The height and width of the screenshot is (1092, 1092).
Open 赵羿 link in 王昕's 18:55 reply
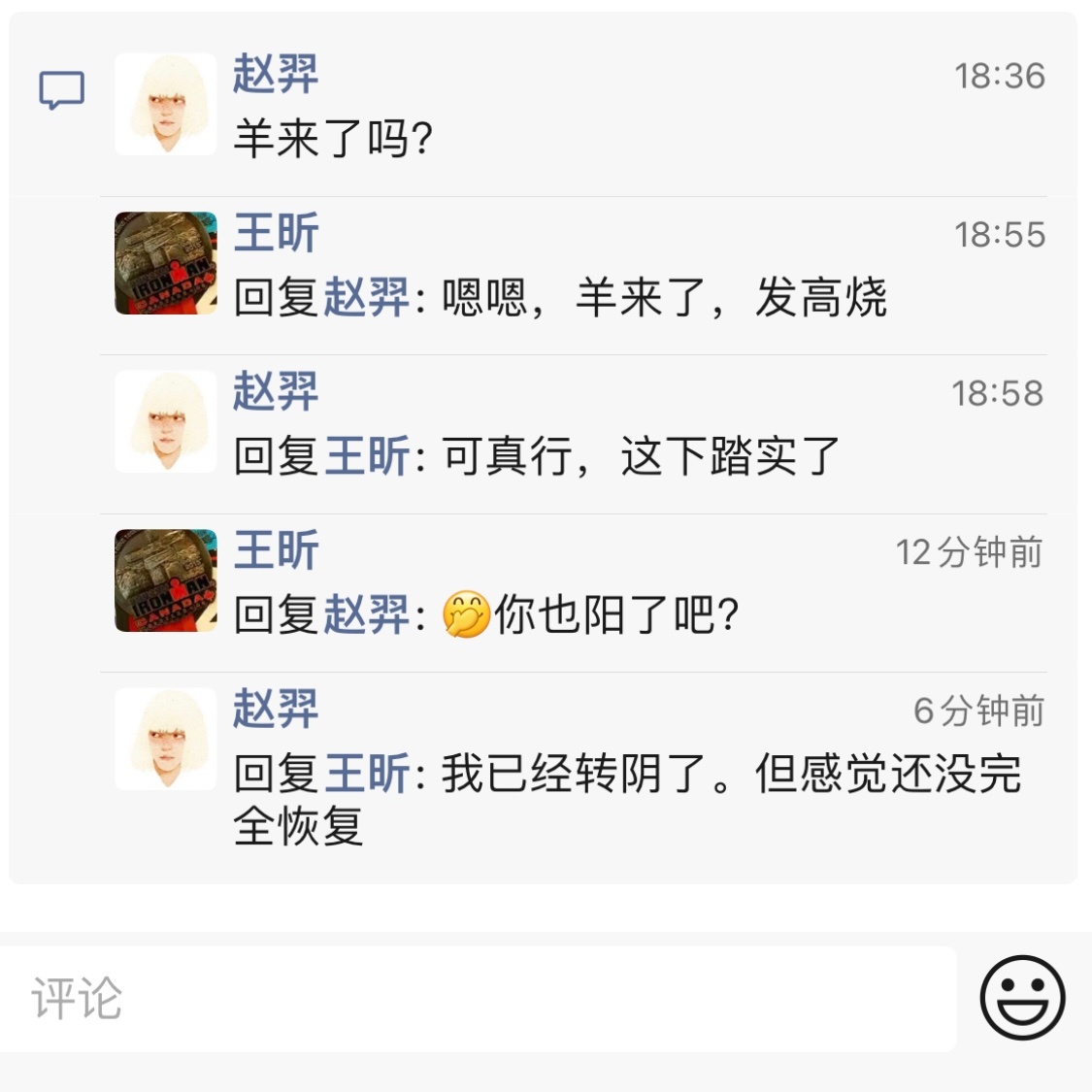coord(366,298)
